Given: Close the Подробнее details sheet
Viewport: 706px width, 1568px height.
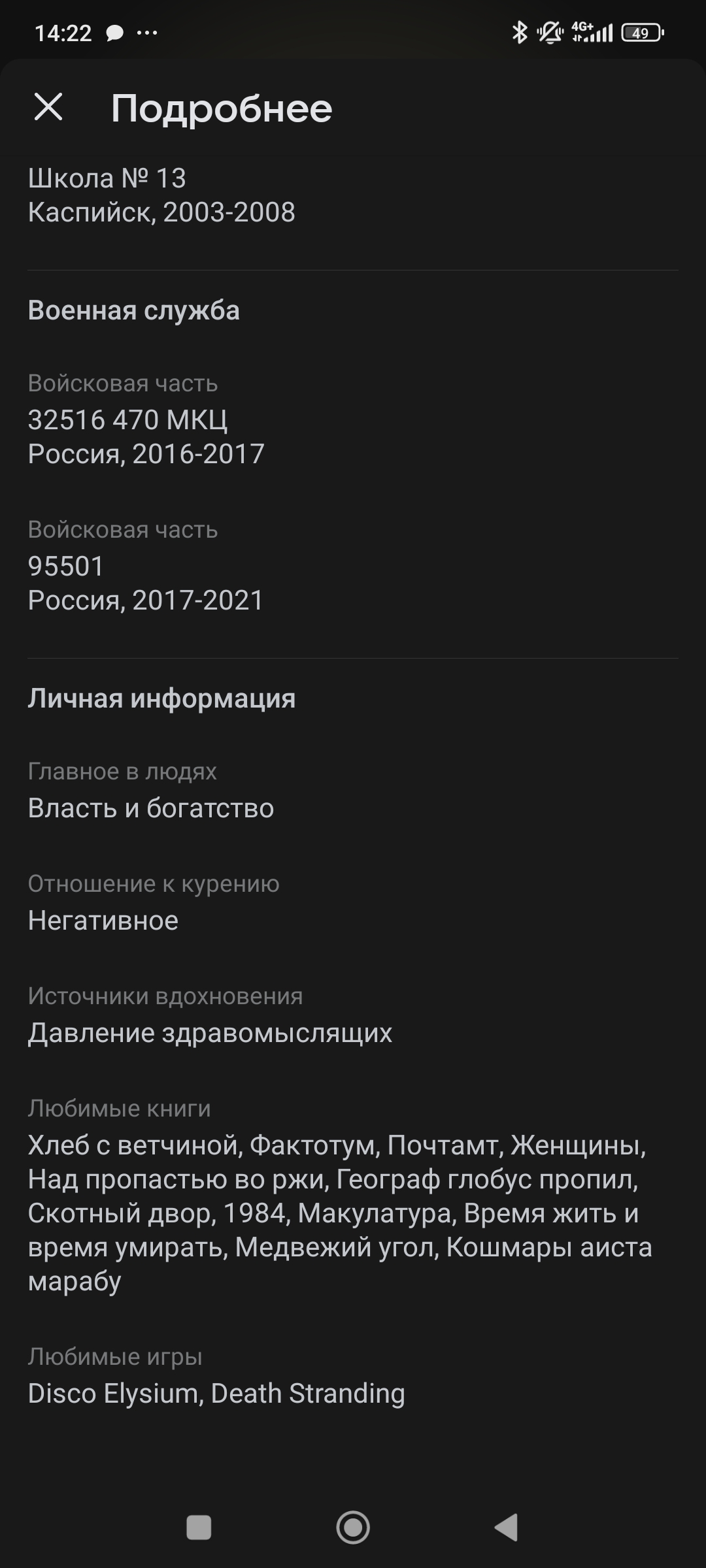Looking at the screenshot, I should coord(48,107).
